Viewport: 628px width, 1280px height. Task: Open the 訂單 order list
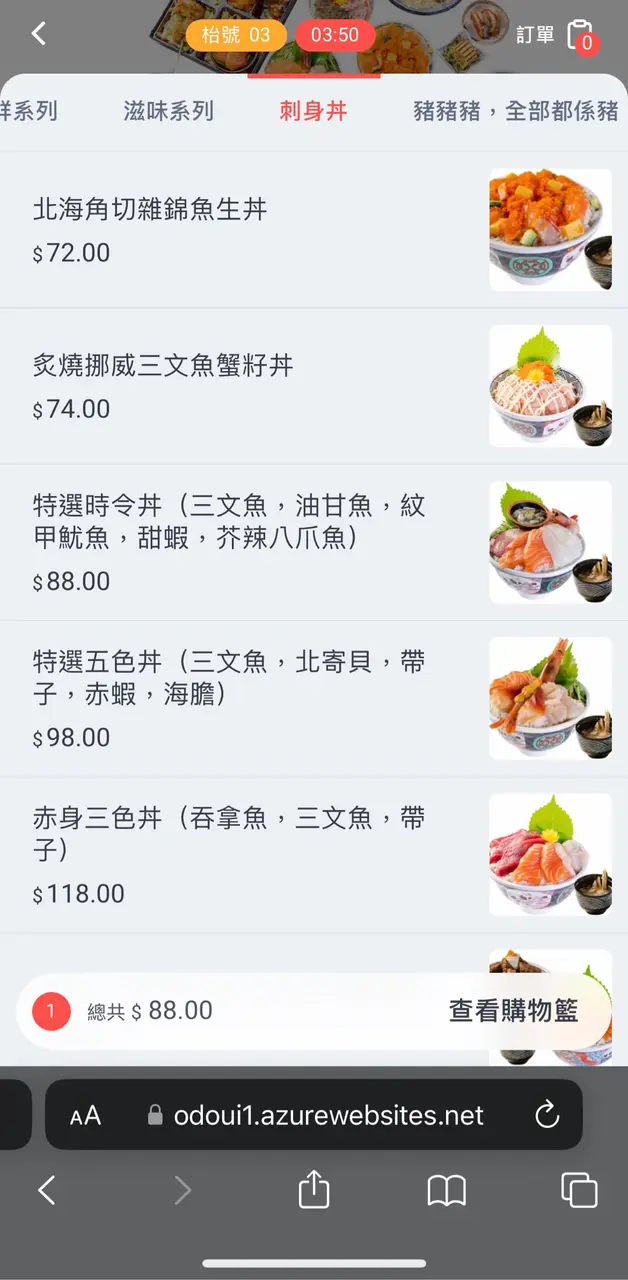[x=555, y=36]
